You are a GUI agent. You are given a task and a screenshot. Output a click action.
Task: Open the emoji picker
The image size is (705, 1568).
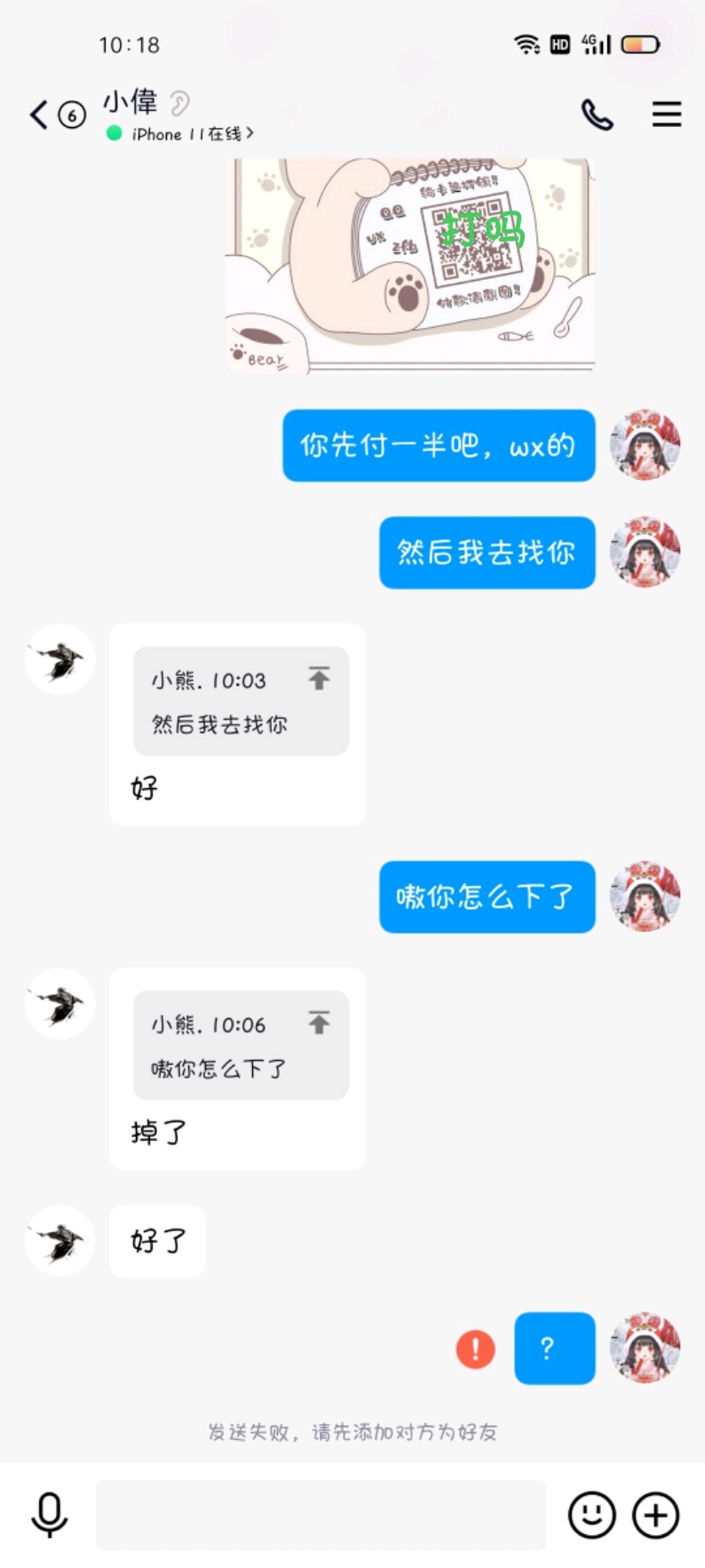click(x=591, y=1515)
